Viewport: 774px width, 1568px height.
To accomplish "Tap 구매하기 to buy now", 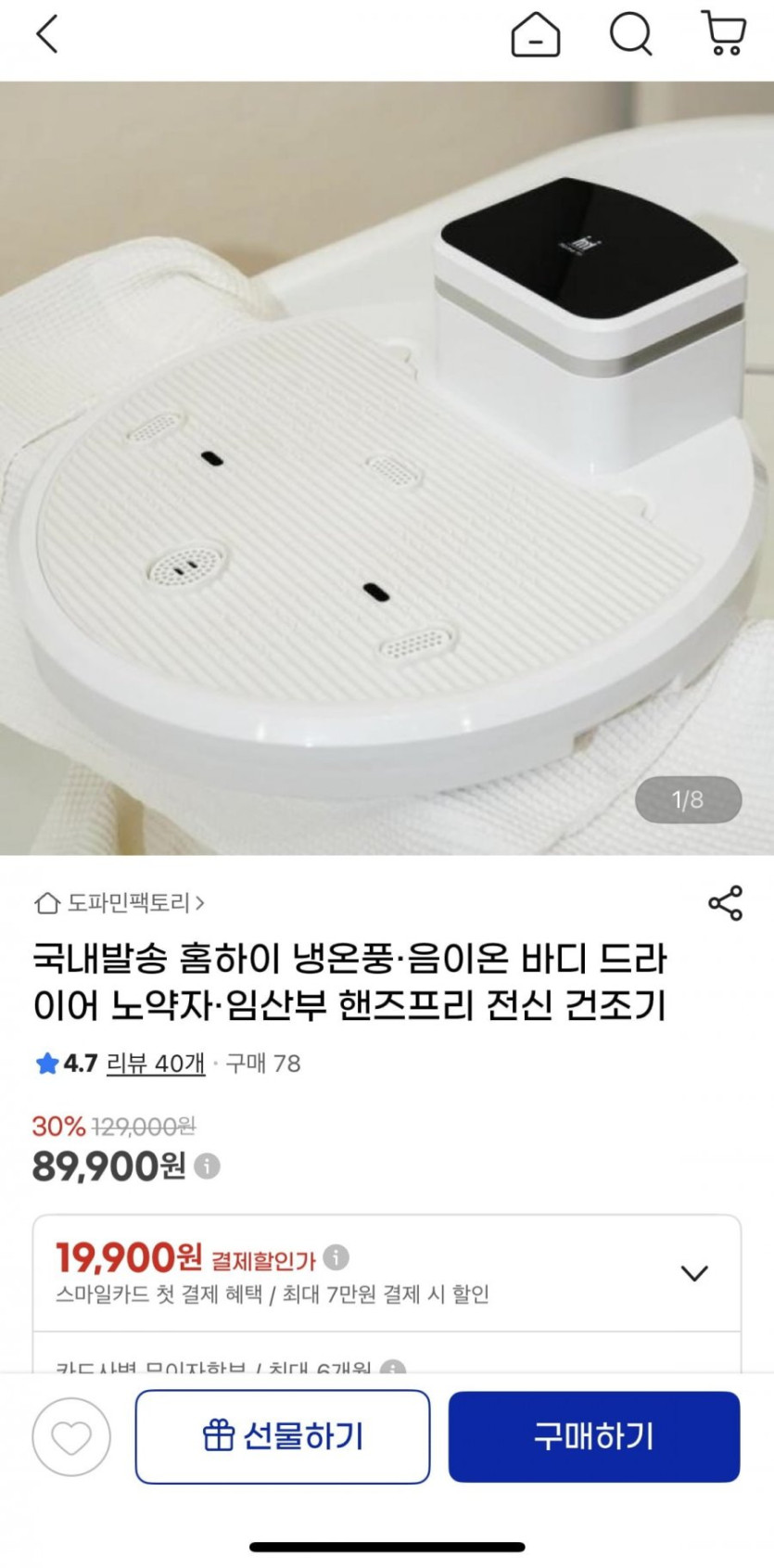I will [x=594, y=1436].
